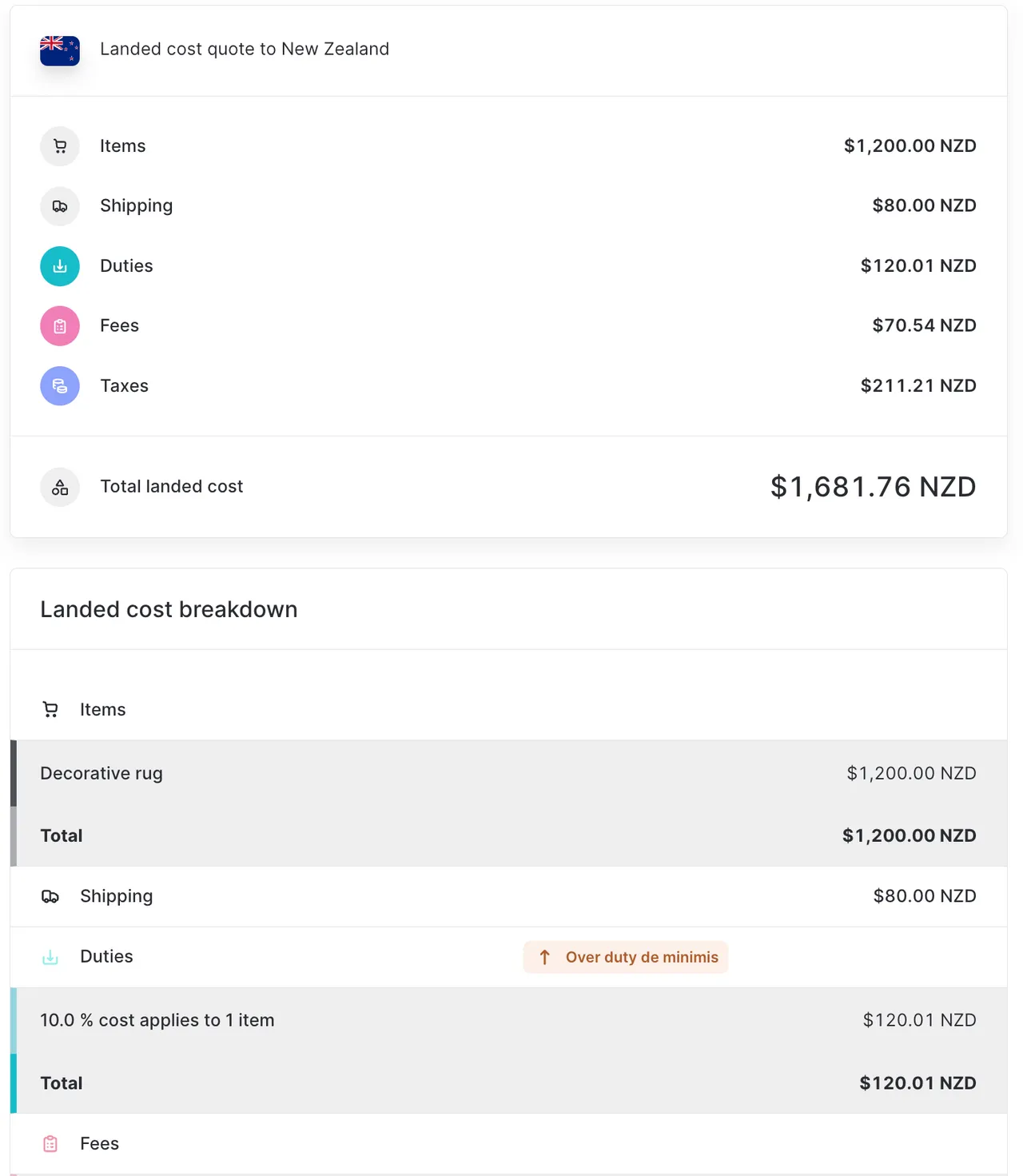Collapse the Landed cost breakdown panel
This screenshot has width=1023, height=1176.
click(169, 609)
